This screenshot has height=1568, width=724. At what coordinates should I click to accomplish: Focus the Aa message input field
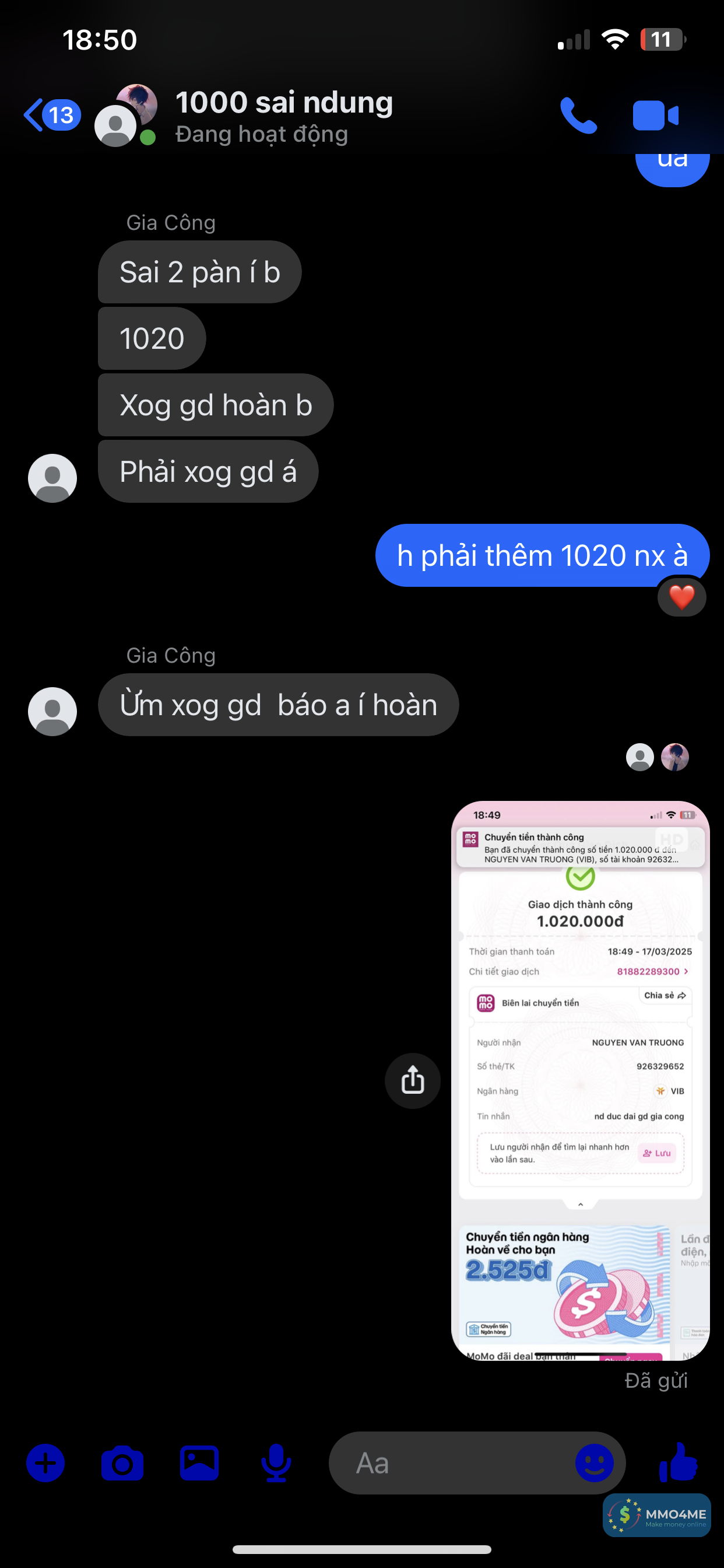click(450, 1462)
